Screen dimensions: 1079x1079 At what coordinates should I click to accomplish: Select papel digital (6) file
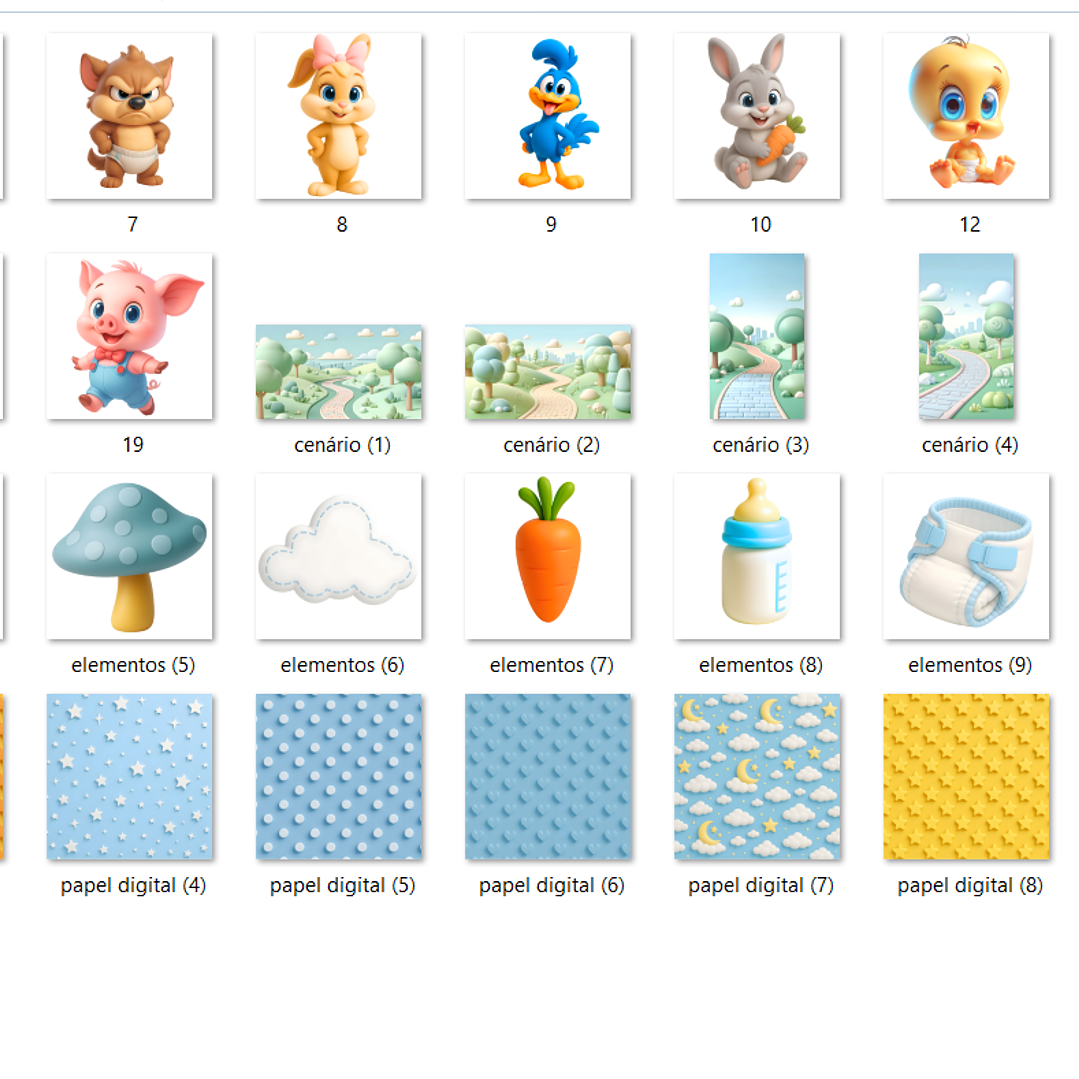pyautogui.click(x=548, y=777)
